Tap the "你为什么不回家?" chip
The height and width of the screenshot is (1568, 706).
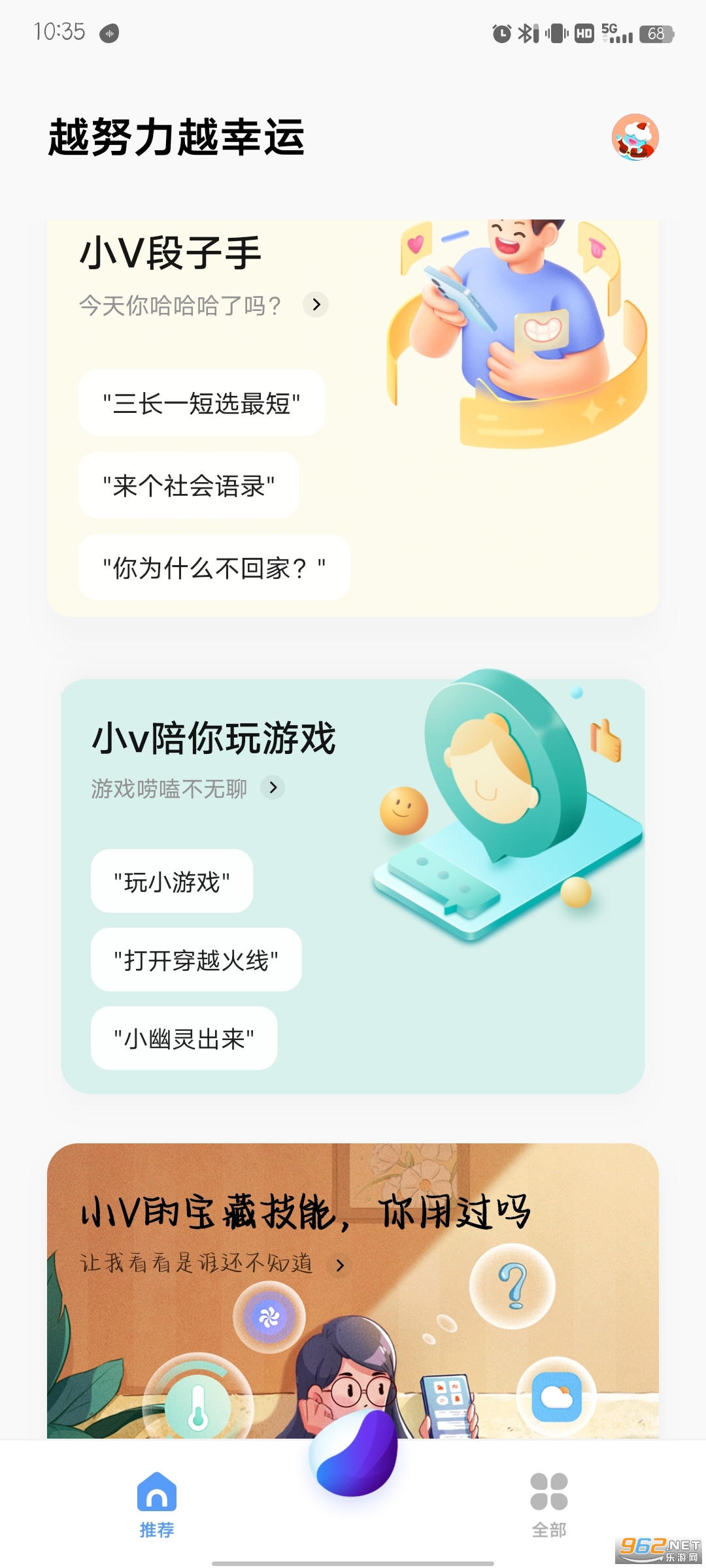coord(214,568)
